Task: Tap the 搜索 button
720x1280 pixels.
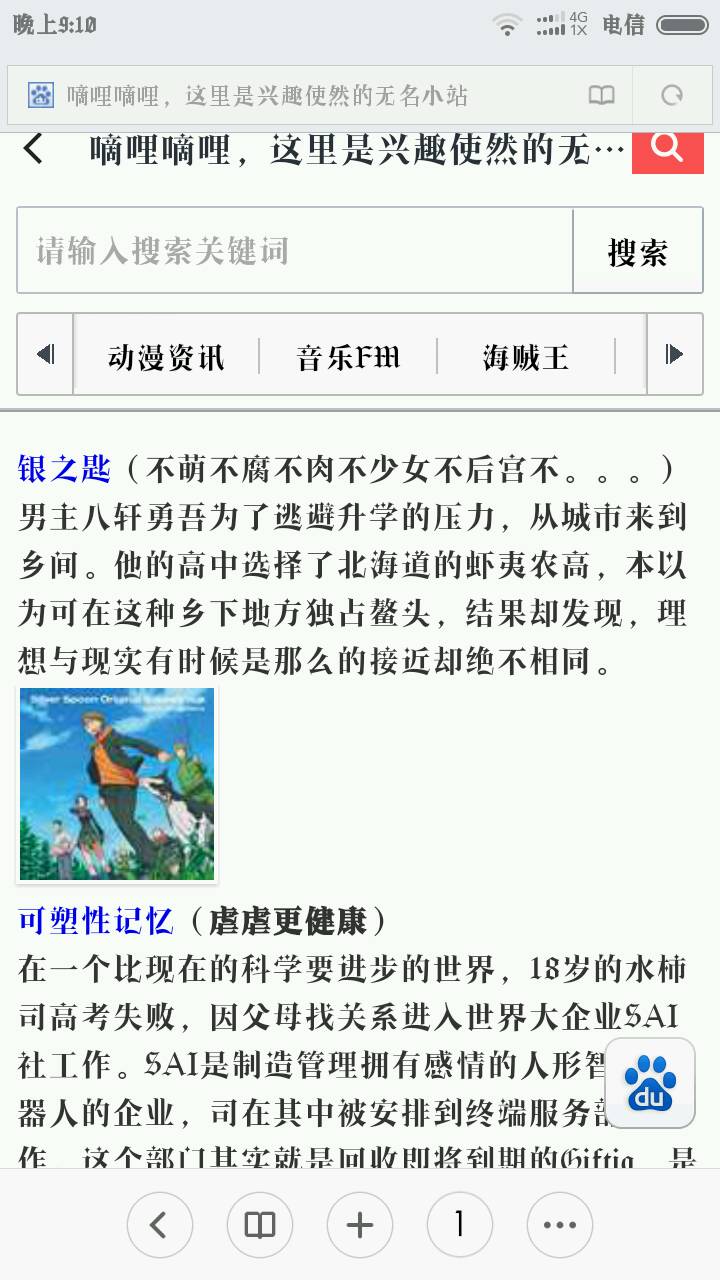Action: coord(637,252)
